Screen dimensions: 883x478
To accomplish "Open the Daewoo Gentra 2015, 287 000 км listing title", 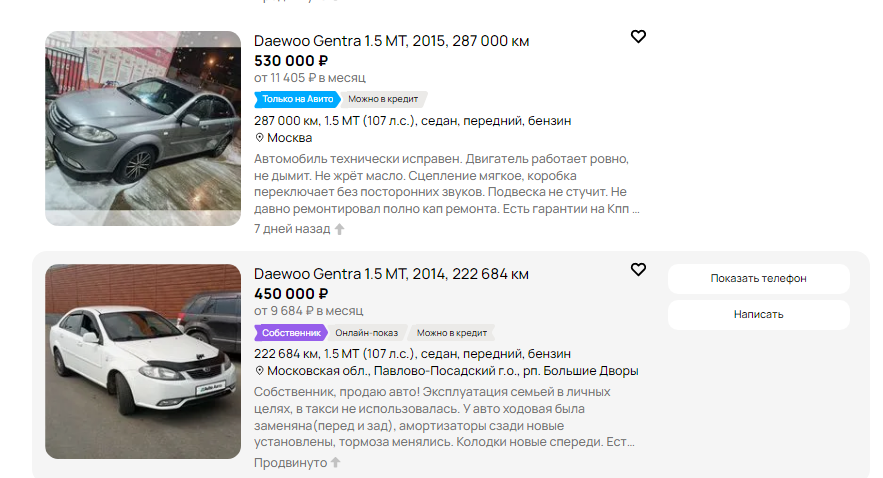I will (391, 41).
